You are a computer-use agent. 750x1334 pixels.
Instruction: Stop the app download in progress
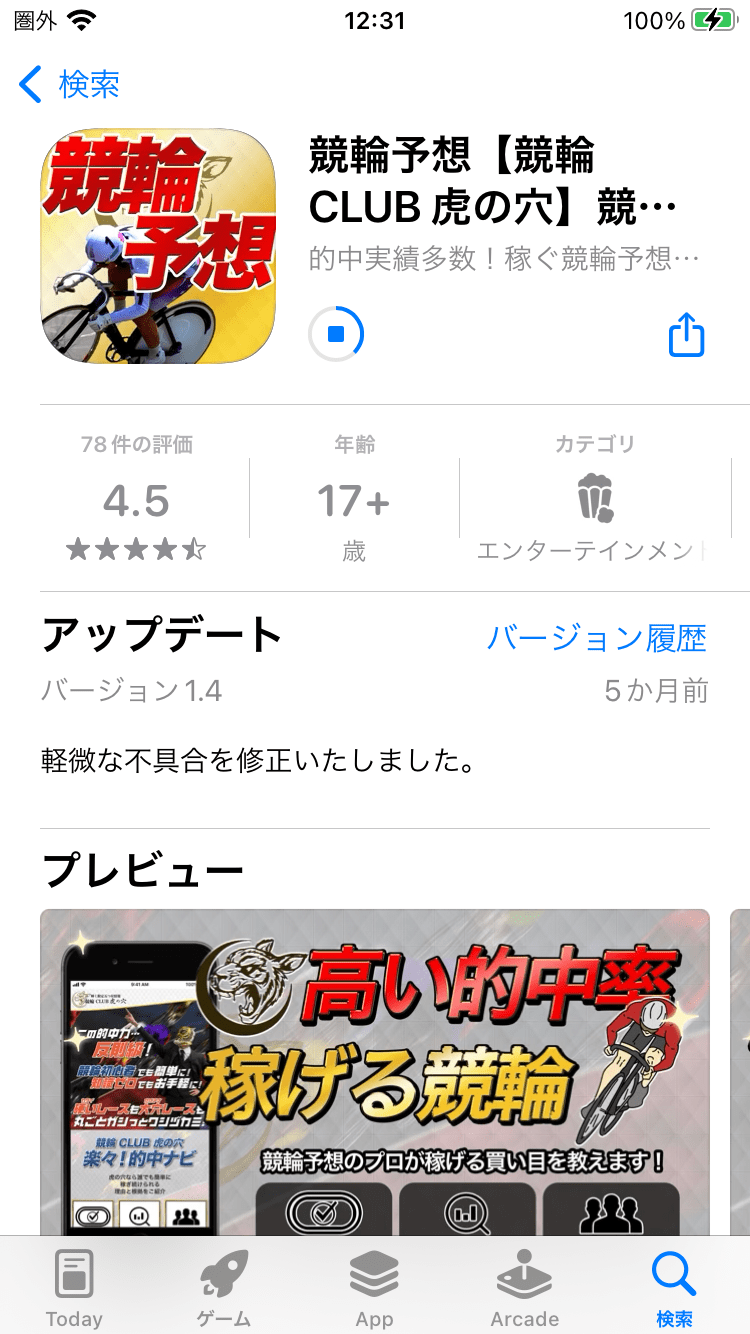[336, 334]
